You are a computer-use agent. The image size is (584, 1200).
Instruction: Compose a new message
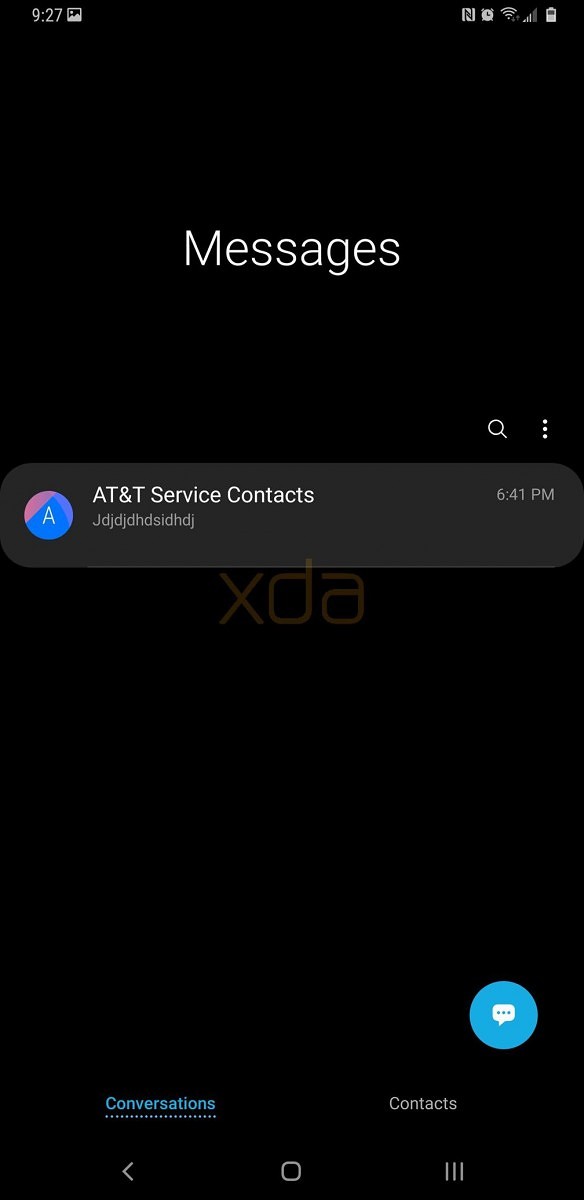(504, 1015)
